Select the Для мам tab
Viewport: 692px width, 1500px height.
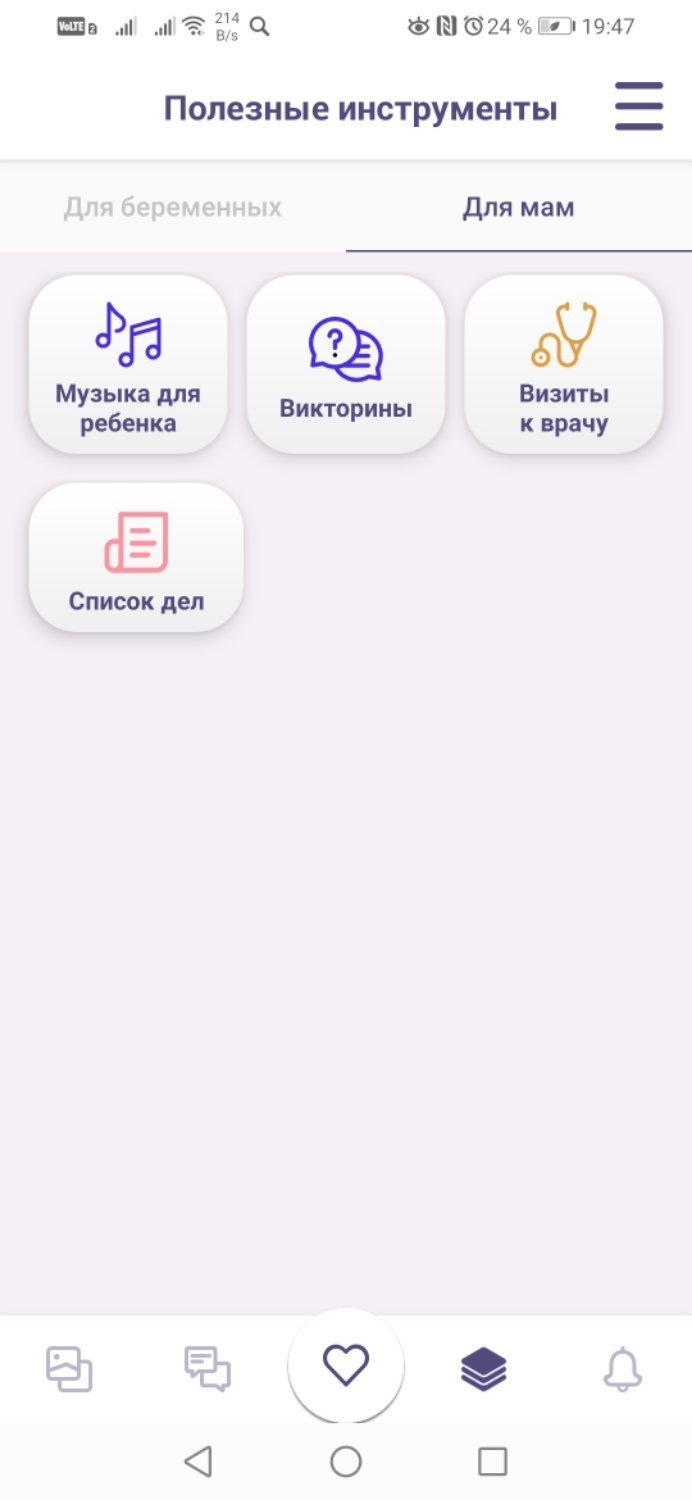pyautogui.click(x=518, y=207)
